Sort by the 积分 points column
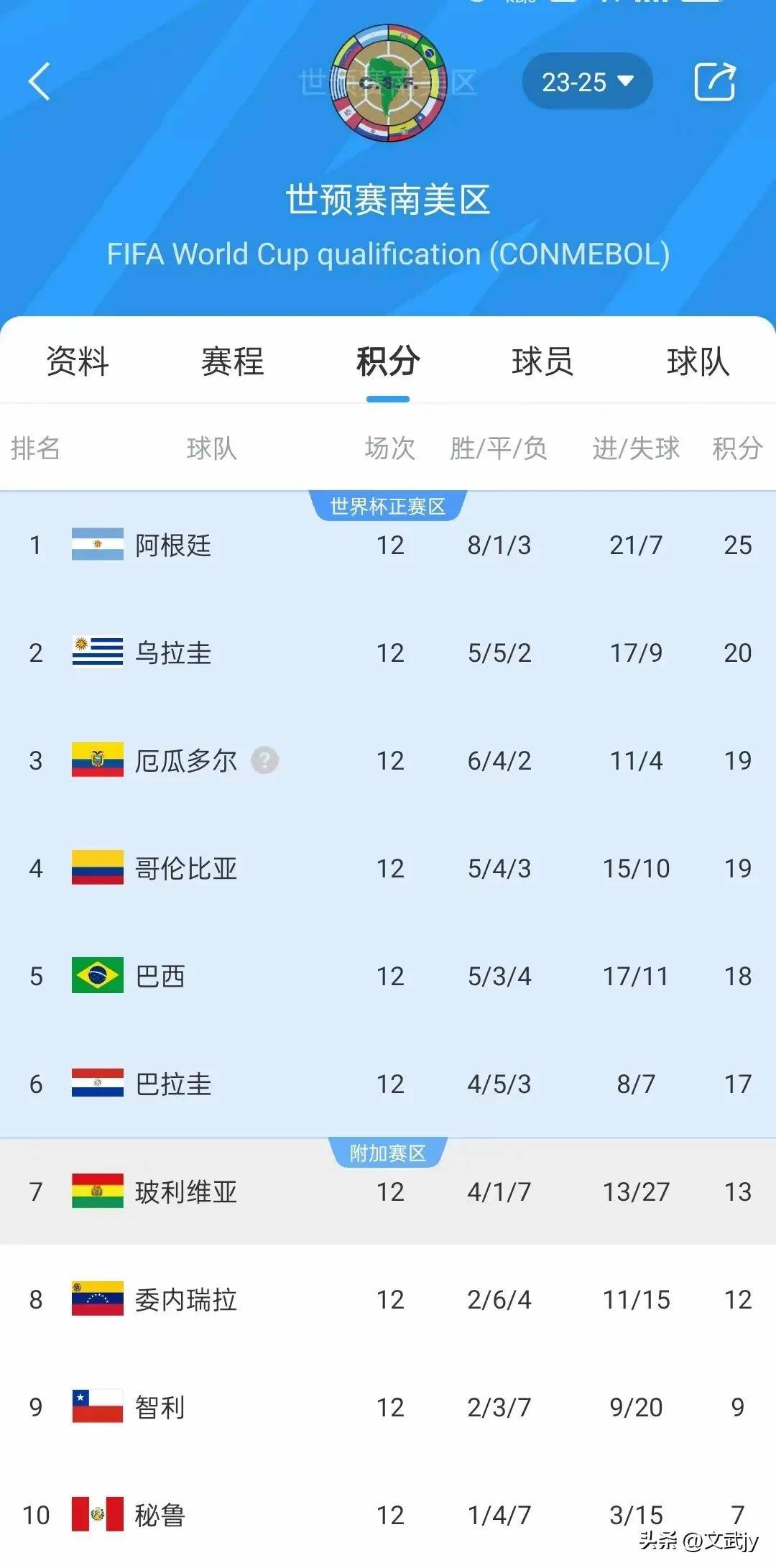The height and width of the screenshot is (1568, 776). (x=736, y=448)
